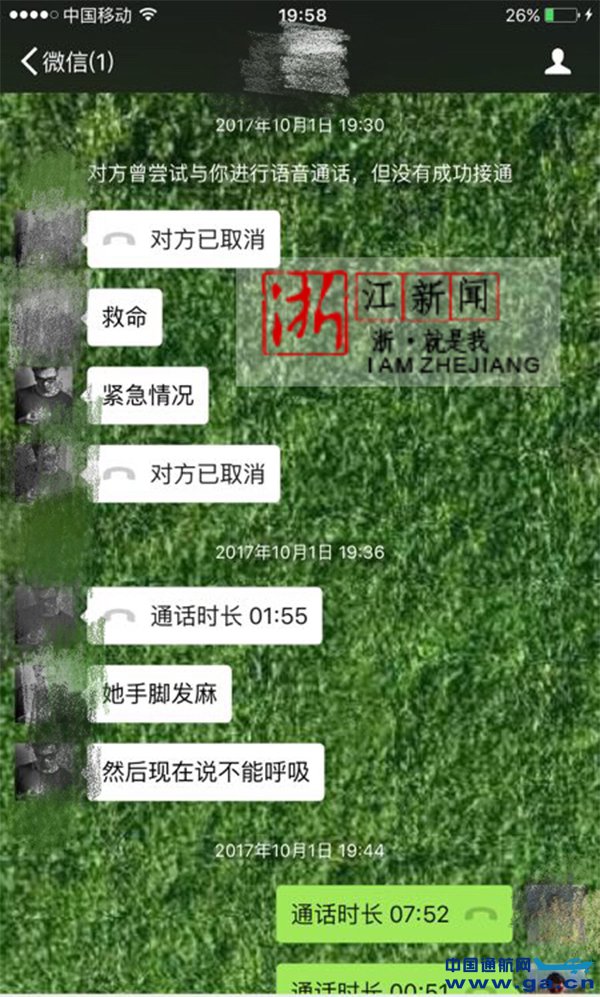Open the sender's avatar beside 紧急情况
Image resolution: width=600 pixels, height=997 pixels.
[46, 394]
